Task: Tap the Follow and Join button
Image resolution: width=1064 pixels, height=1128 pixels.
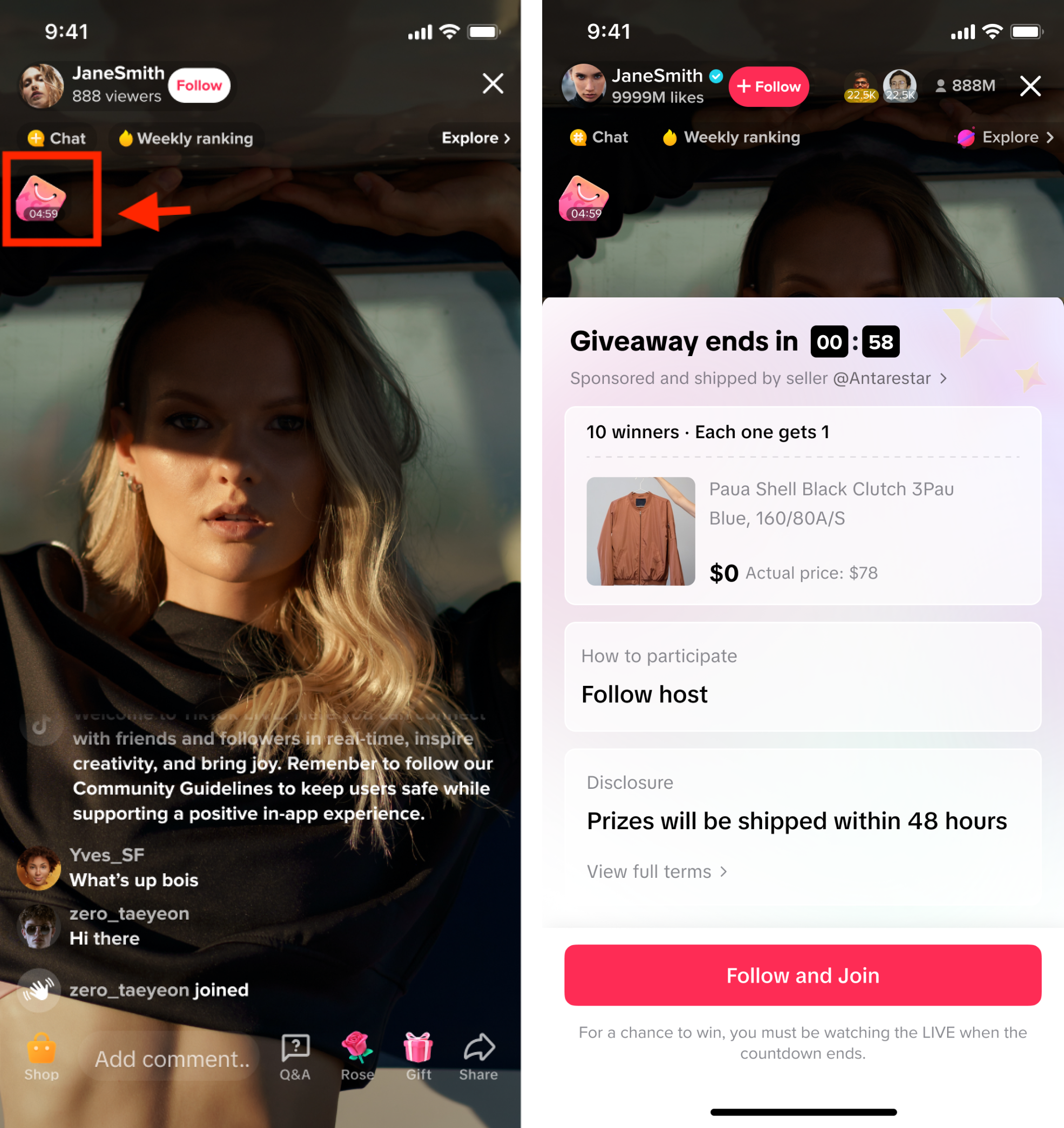Action: pos(802,975)
